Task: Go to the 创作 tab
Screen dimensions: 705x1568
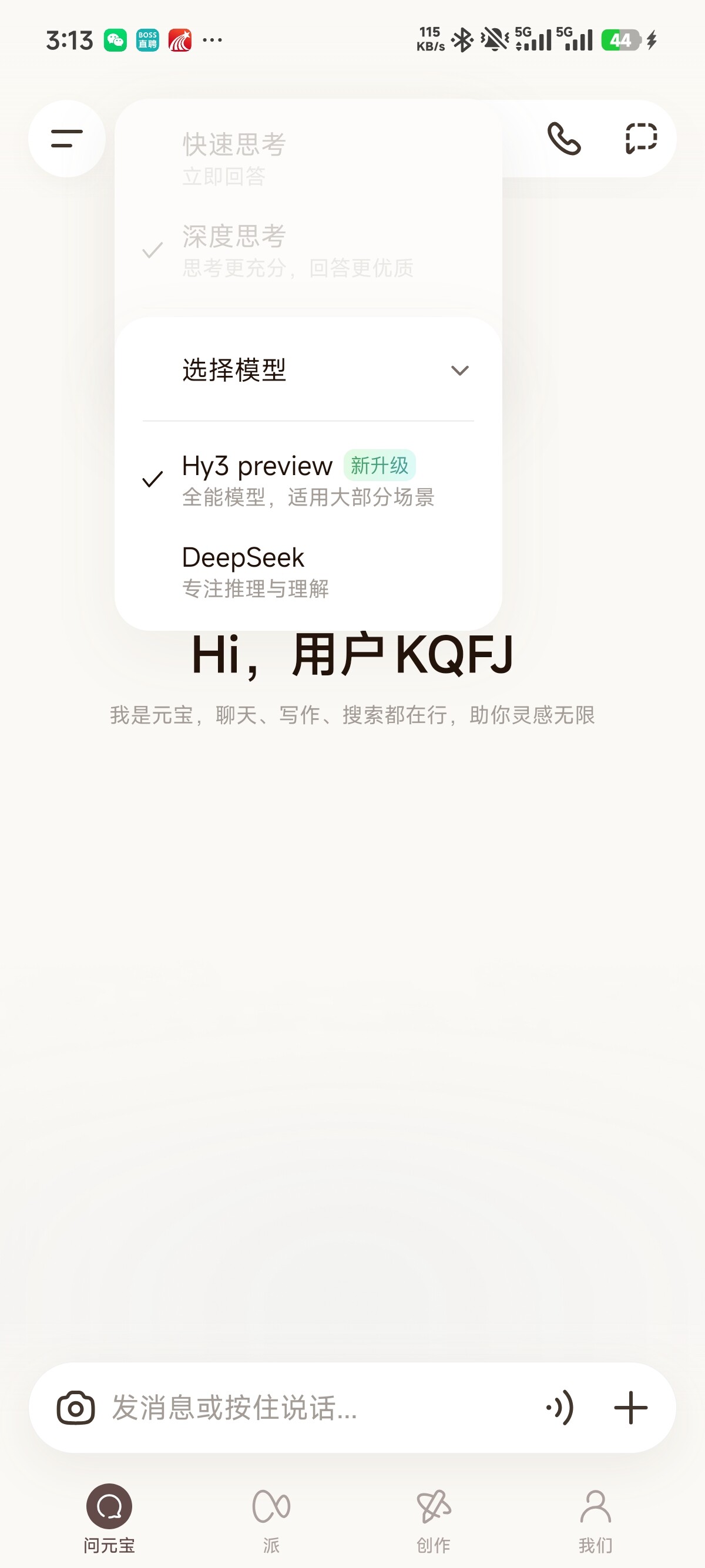Action: pyautogui.click(x=434, y=1518)
